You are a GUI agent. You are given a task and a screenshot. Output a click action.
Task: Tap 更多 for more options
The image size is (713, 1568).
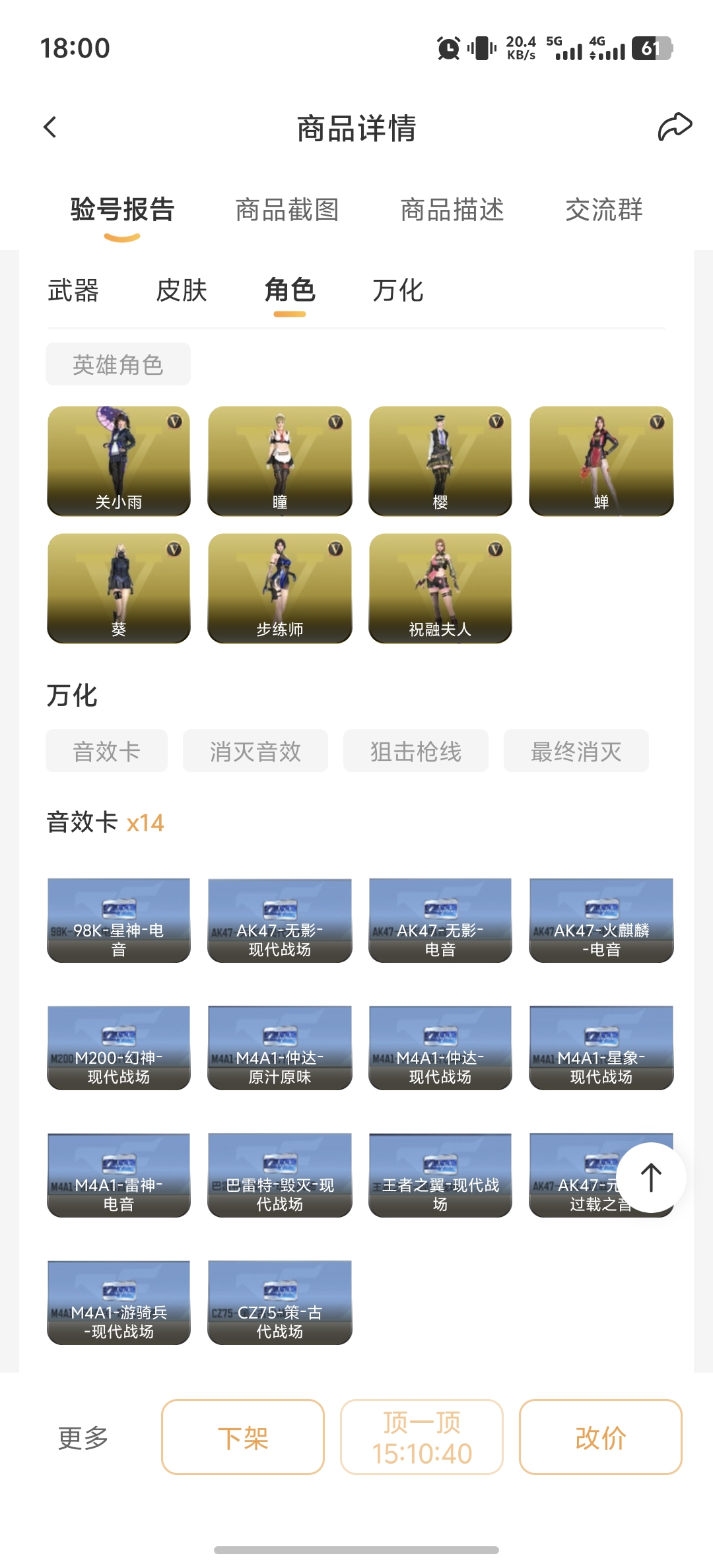point(83,1437)
